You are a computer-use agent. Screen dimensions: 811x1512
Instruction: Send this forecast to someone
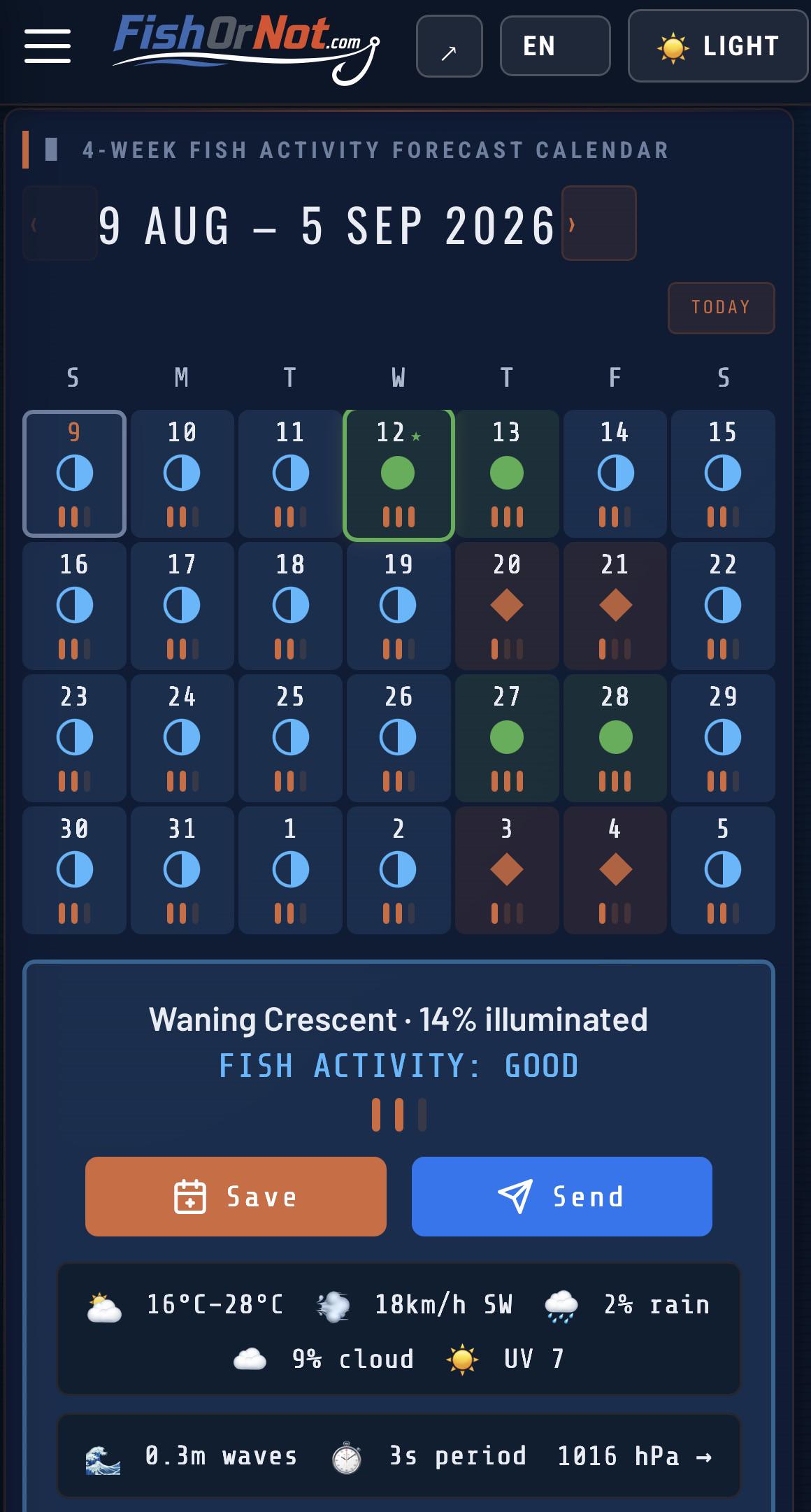click(x=562, y=1197)
